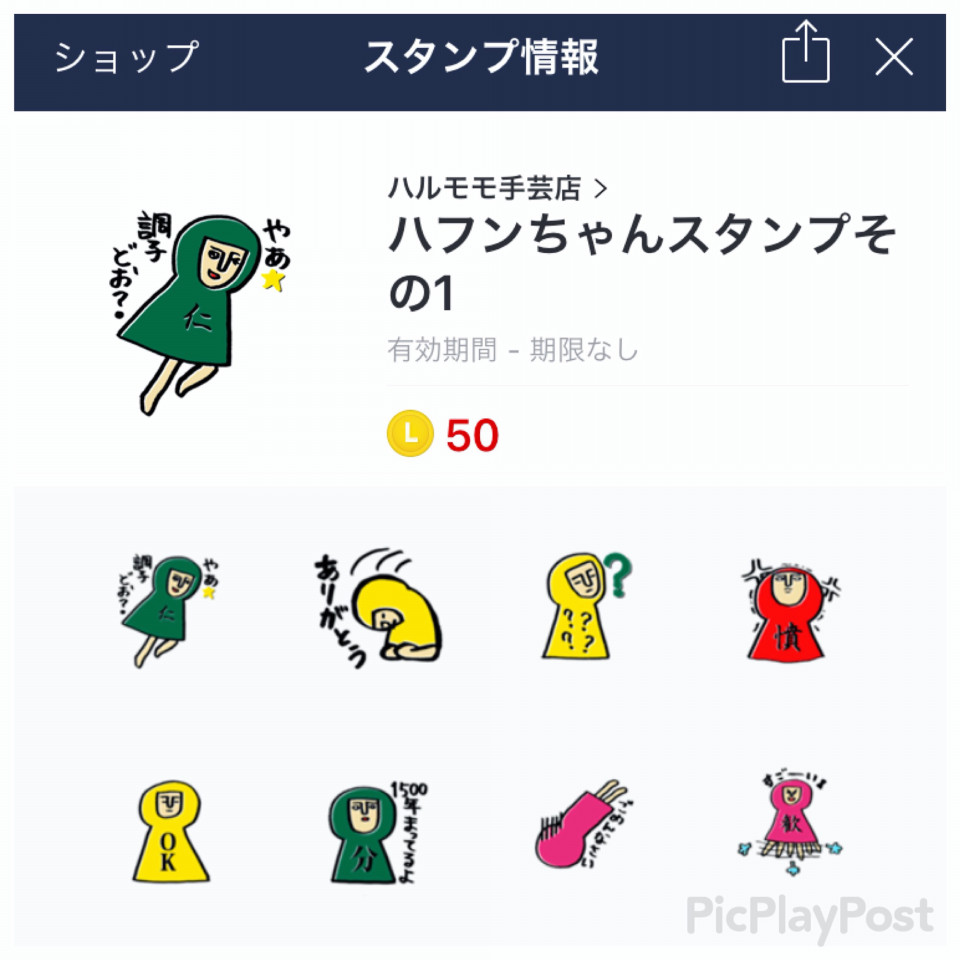Preview the yellow ありがとう bowing sticker
Screen dimensions: 960x960
click(380, 606)
